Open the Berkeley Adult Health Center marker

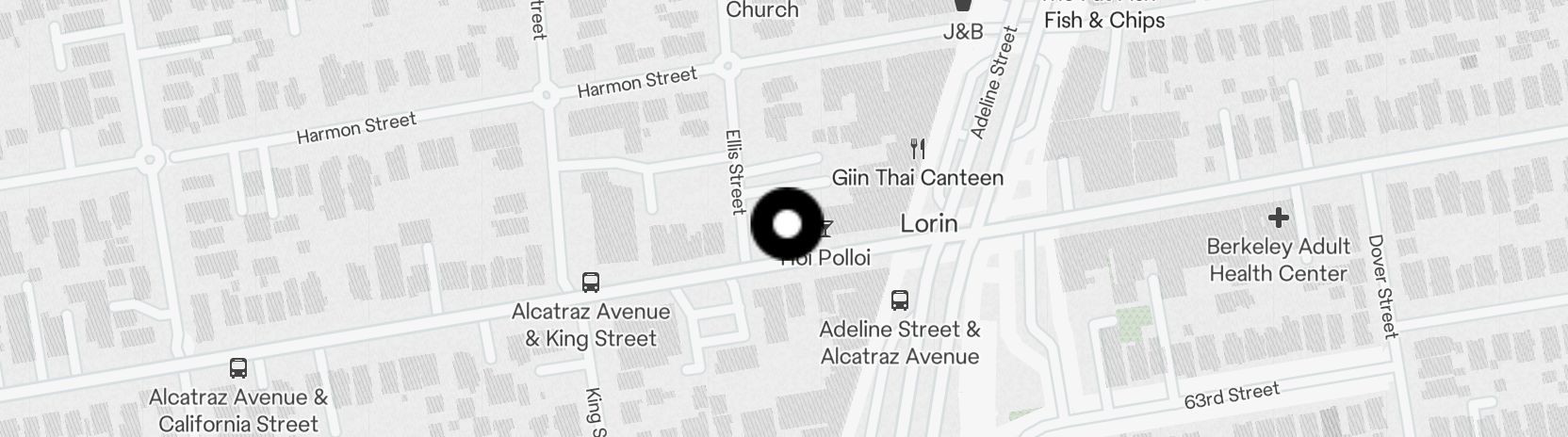1278,218
